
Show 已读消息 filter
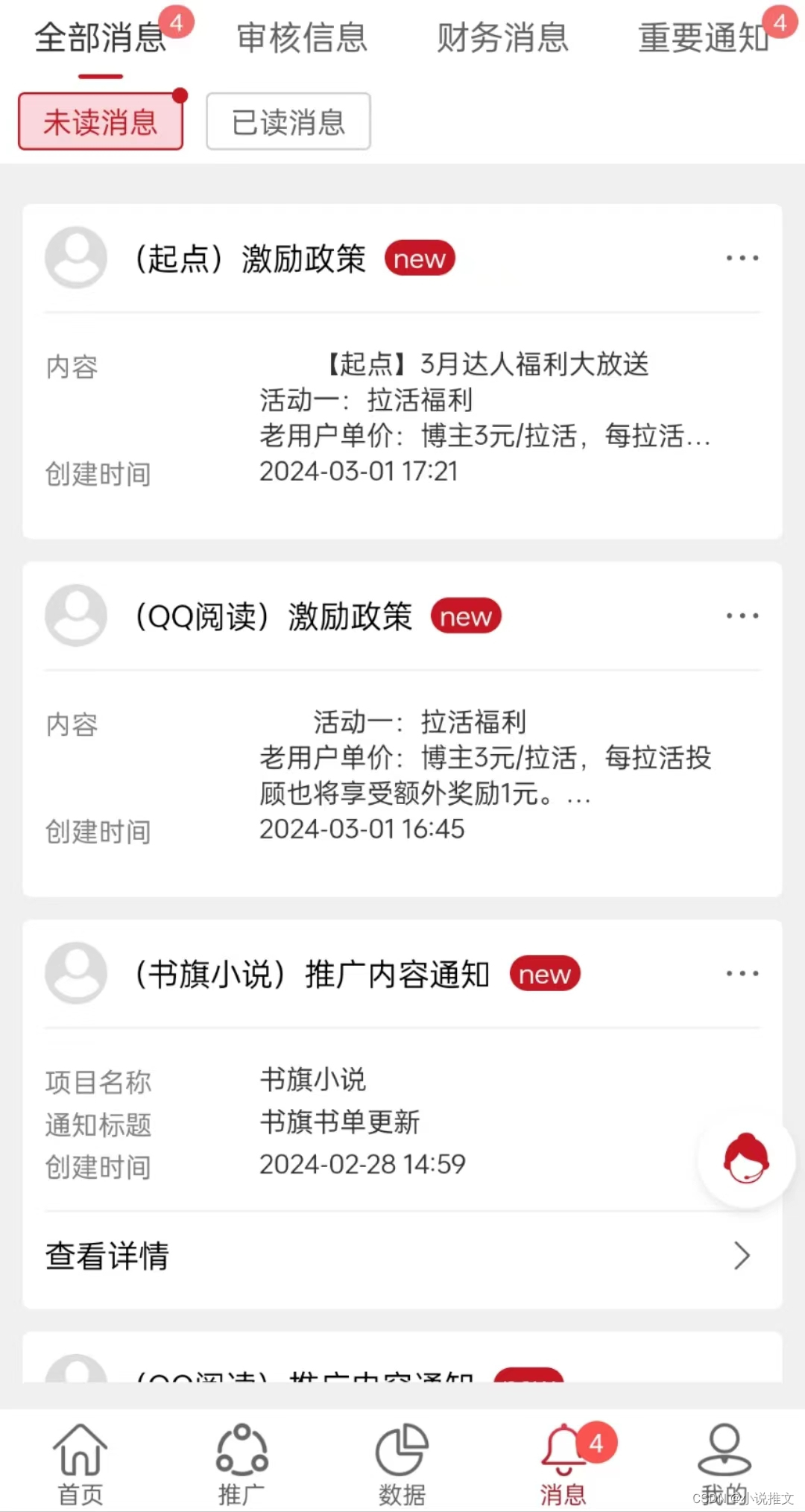pyautogui.click(x=288, y=121)
